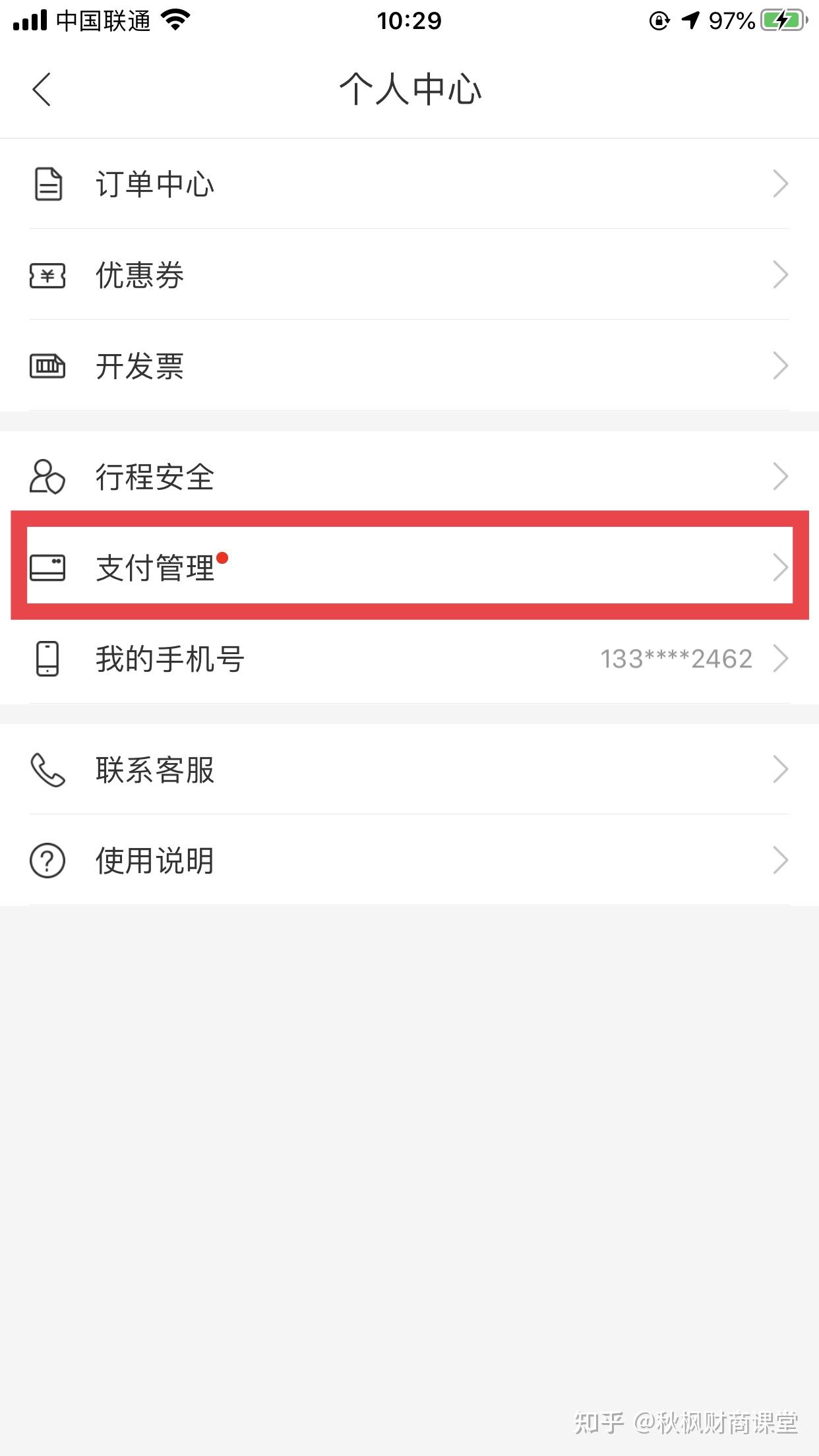View 使用说明 instructions

coord(409,861)
